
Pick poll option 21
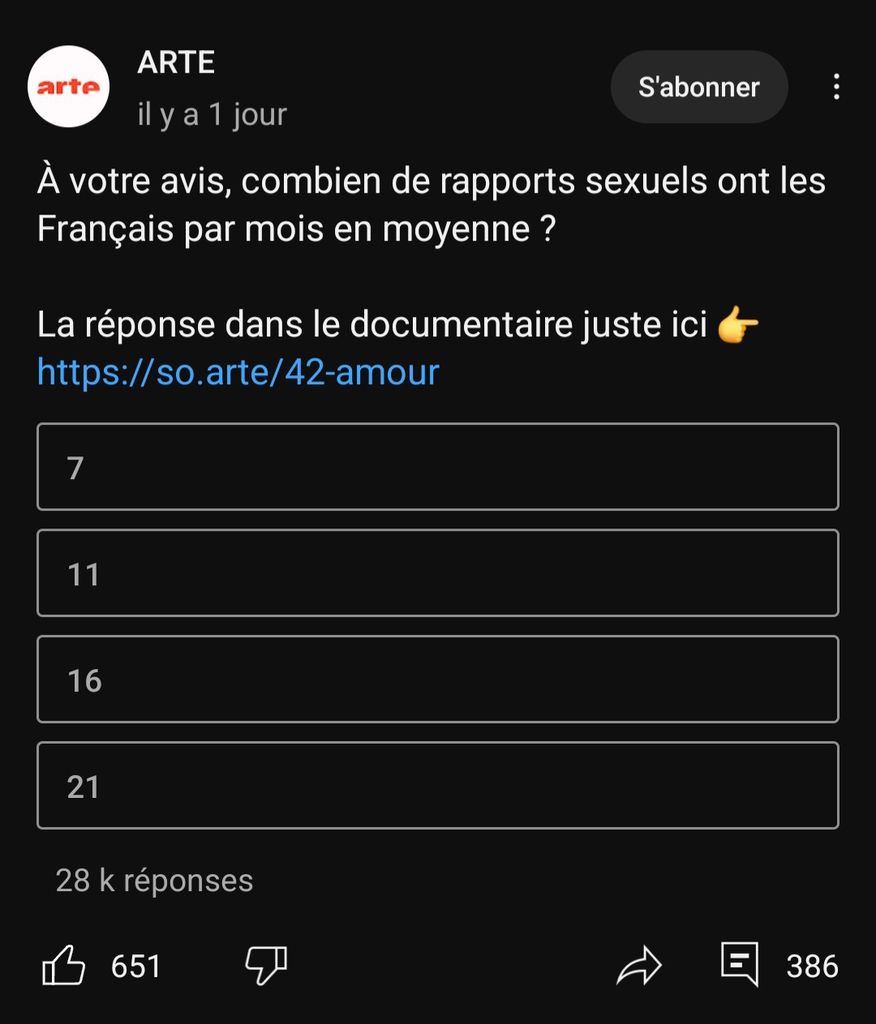click(437, 785)
